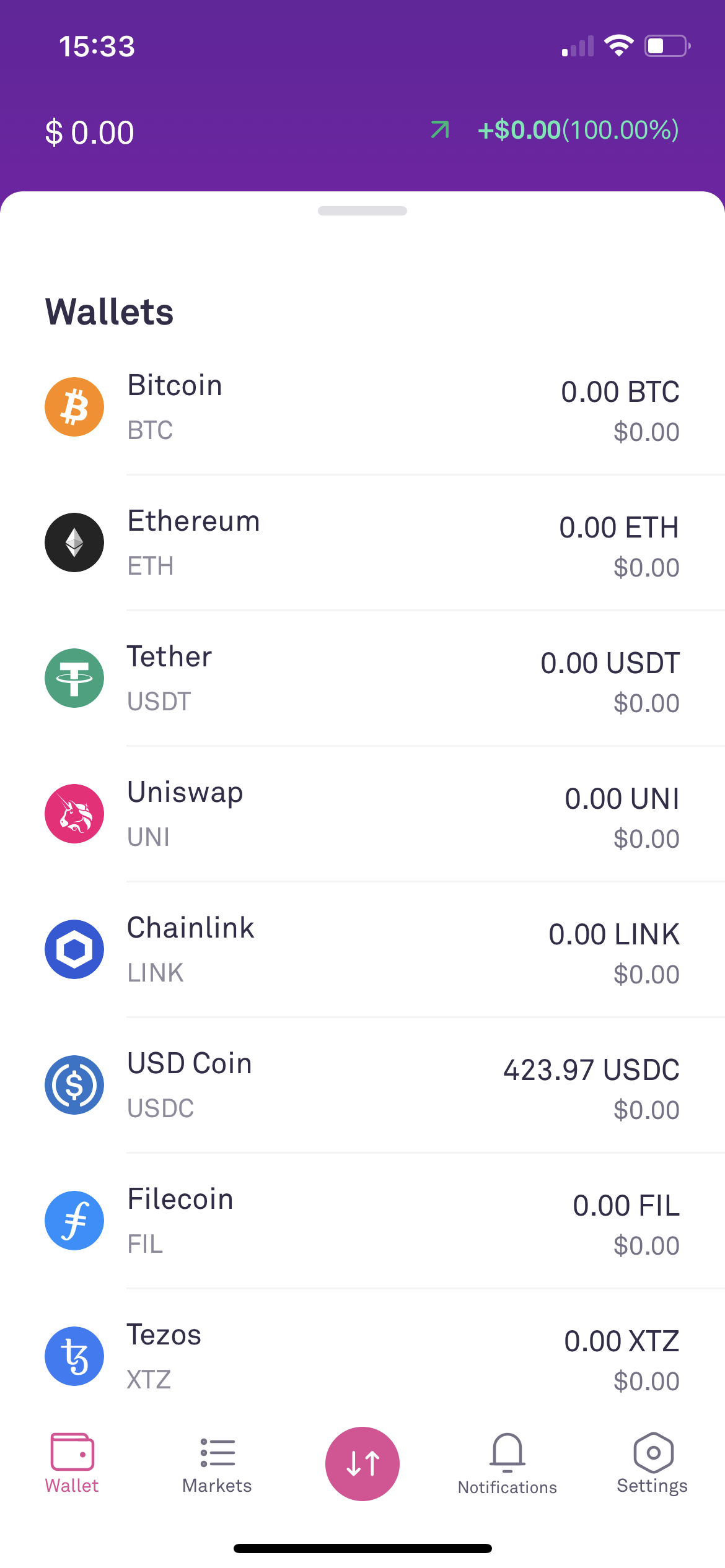Open the Chainlink wallet

coord(362,950)
